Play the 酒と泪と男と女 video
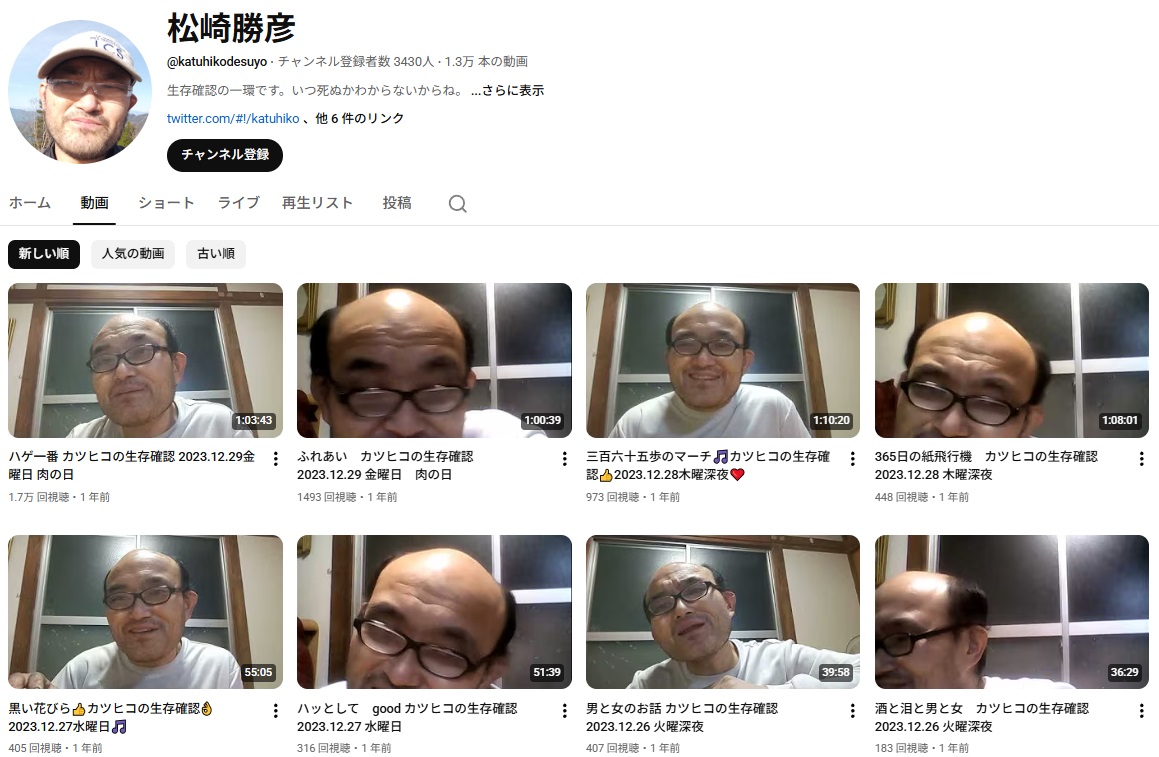The image size is (1159, 757). coord(1011,612)
